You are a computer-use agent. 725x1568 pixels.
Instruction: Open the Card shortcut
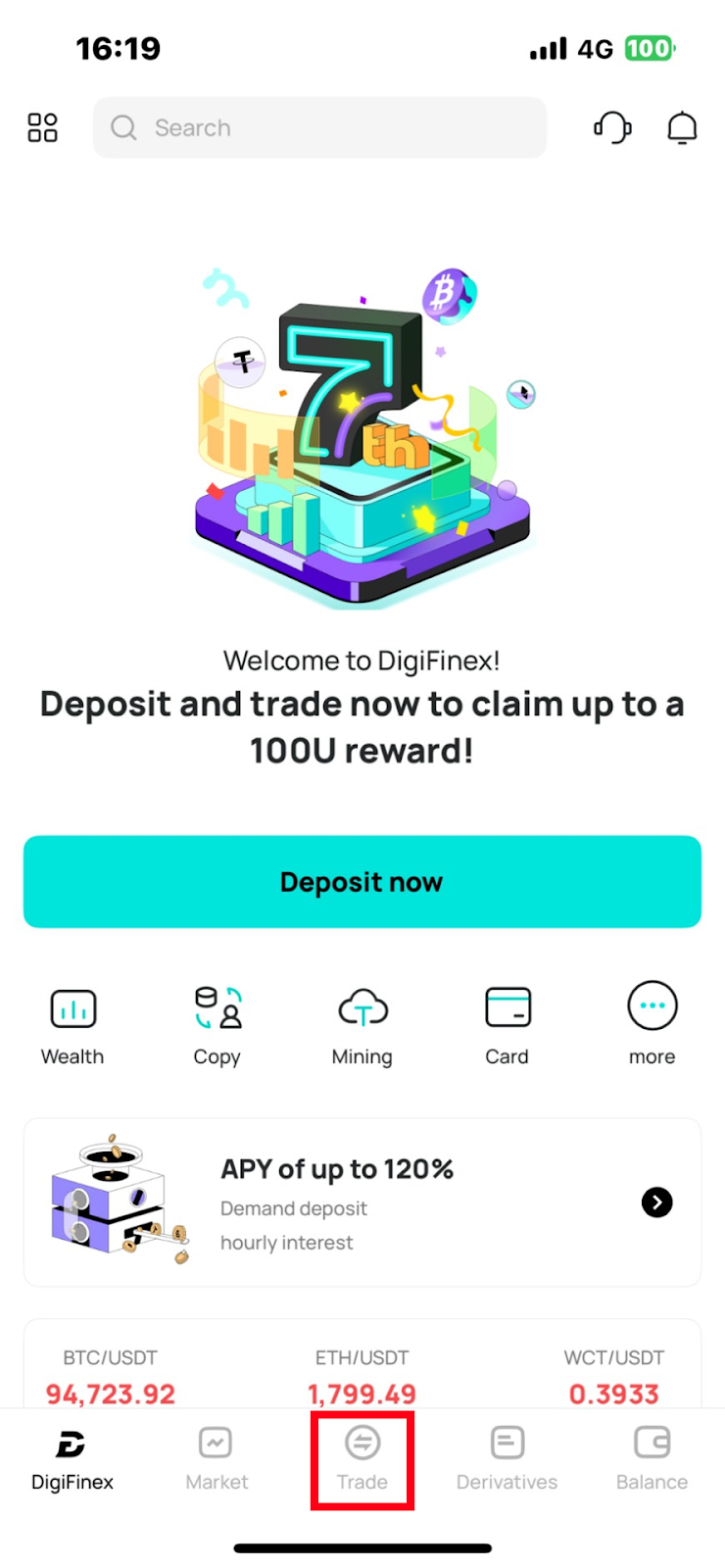click(507, 1025)
